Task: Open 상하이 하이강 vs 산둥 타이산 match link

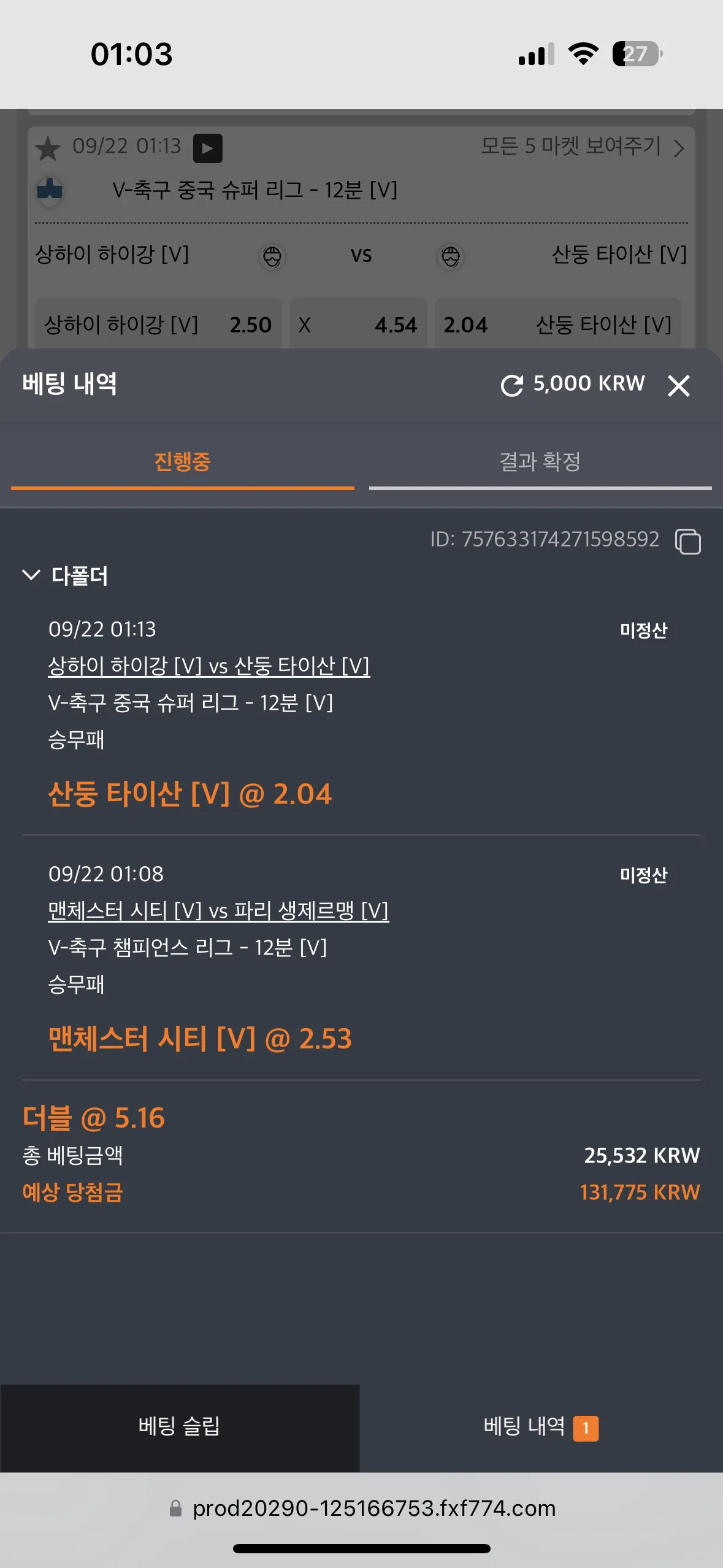Action: [208, 666]
